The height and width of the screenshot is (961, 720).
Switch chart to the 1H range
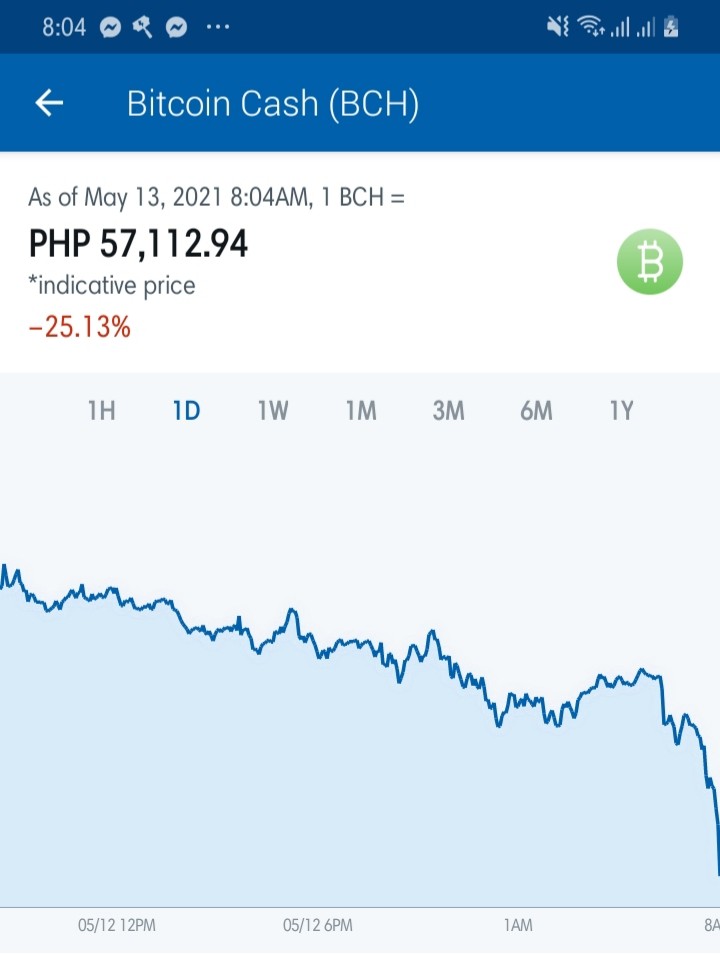102,411
